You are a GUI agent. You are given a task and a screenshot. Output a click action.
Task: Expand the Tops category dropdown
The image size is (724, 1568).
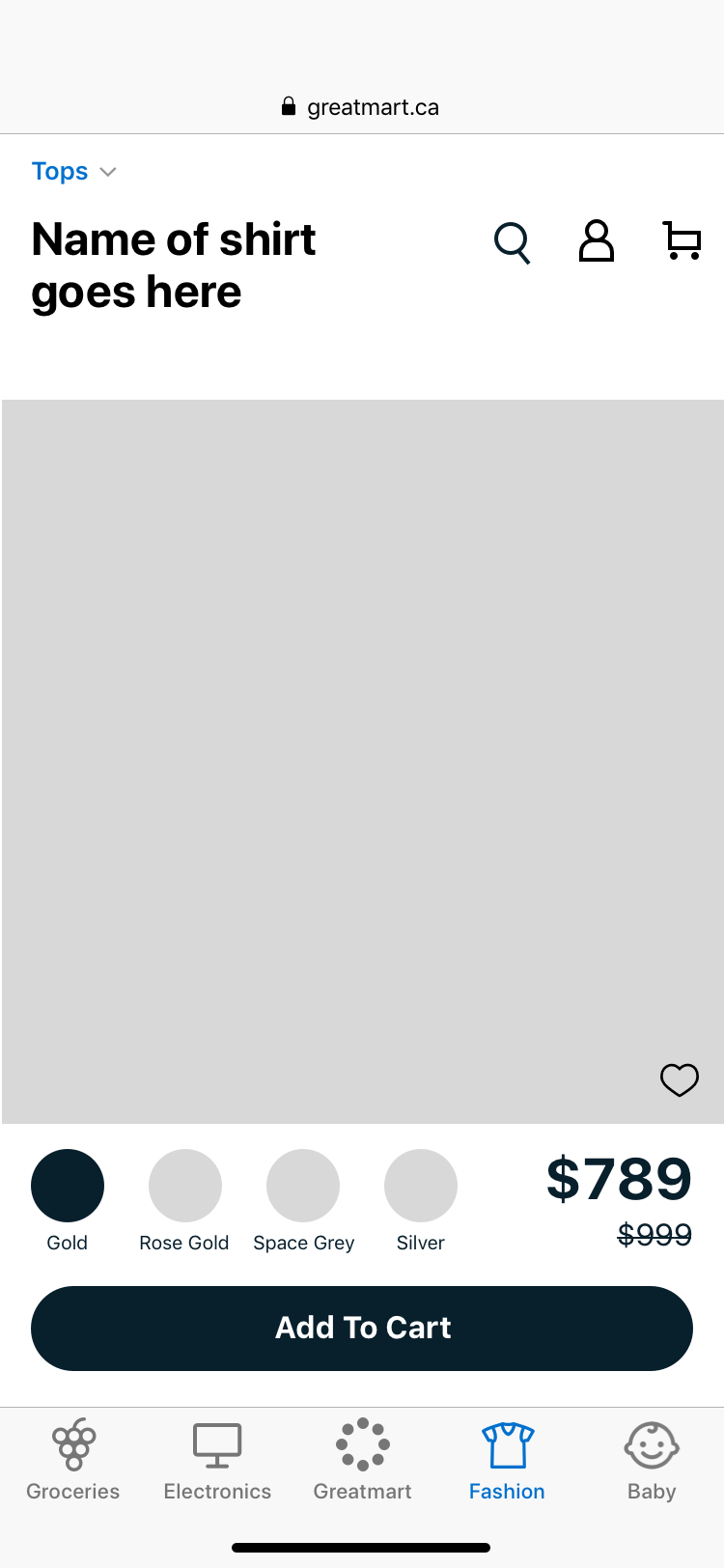[x=74, y=172]
